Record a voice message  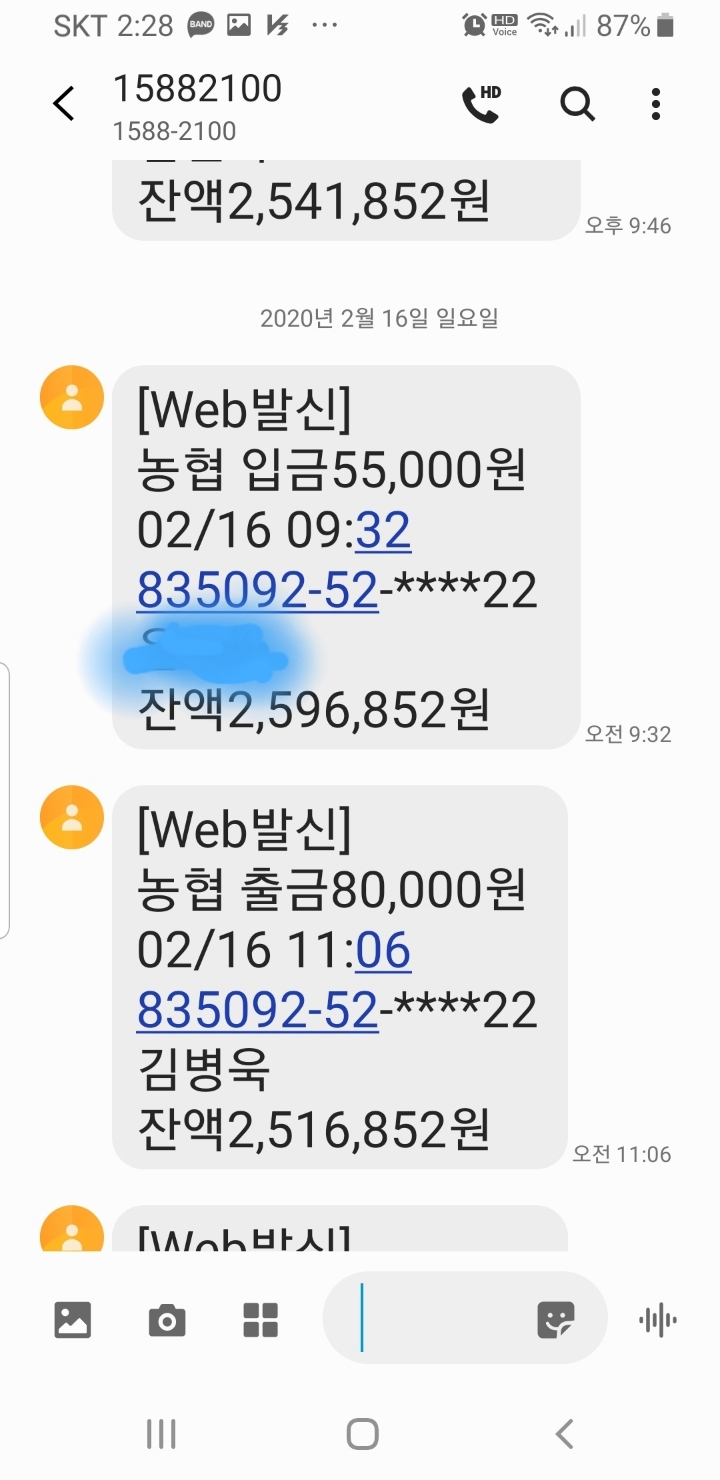pyautogui.click(x=657, y=1320)
